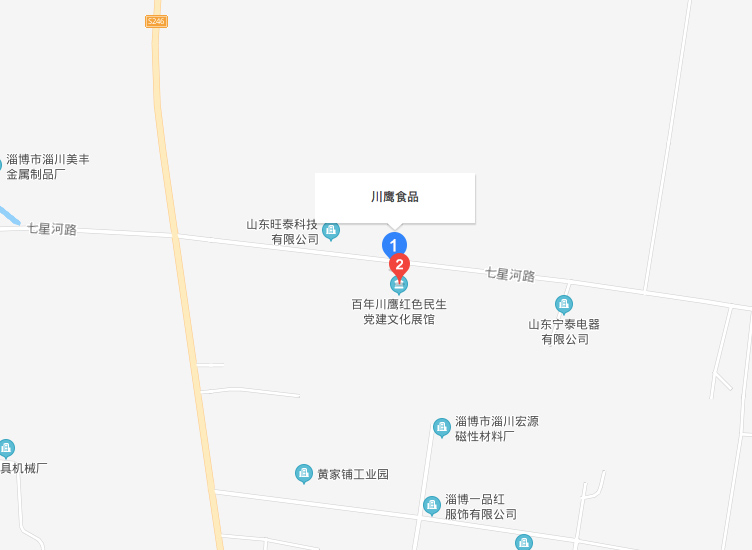Select the 山东宁泰电器有限公司 map pin
Image resolution: width=752 pixels, height=550 pixels.
pyautogui.click(x=564, y=304)
